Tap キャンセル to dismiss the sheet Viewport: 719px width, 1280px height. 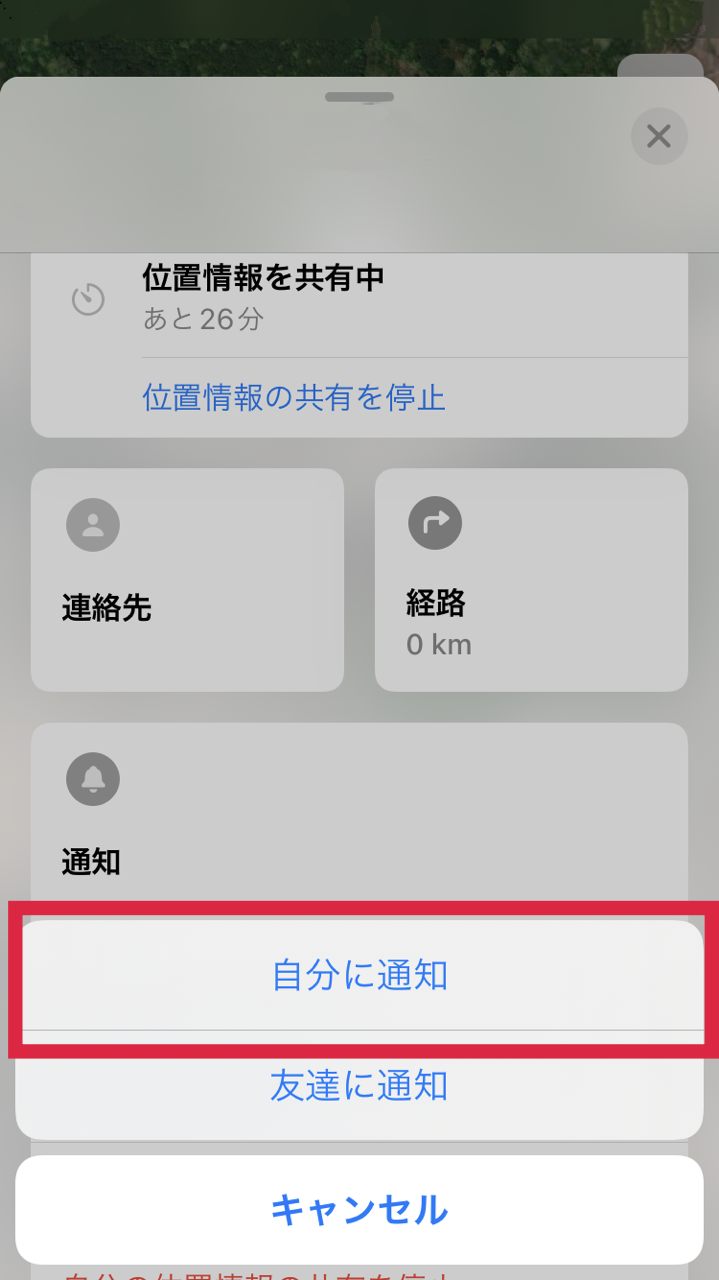(x=359, y=1210)
